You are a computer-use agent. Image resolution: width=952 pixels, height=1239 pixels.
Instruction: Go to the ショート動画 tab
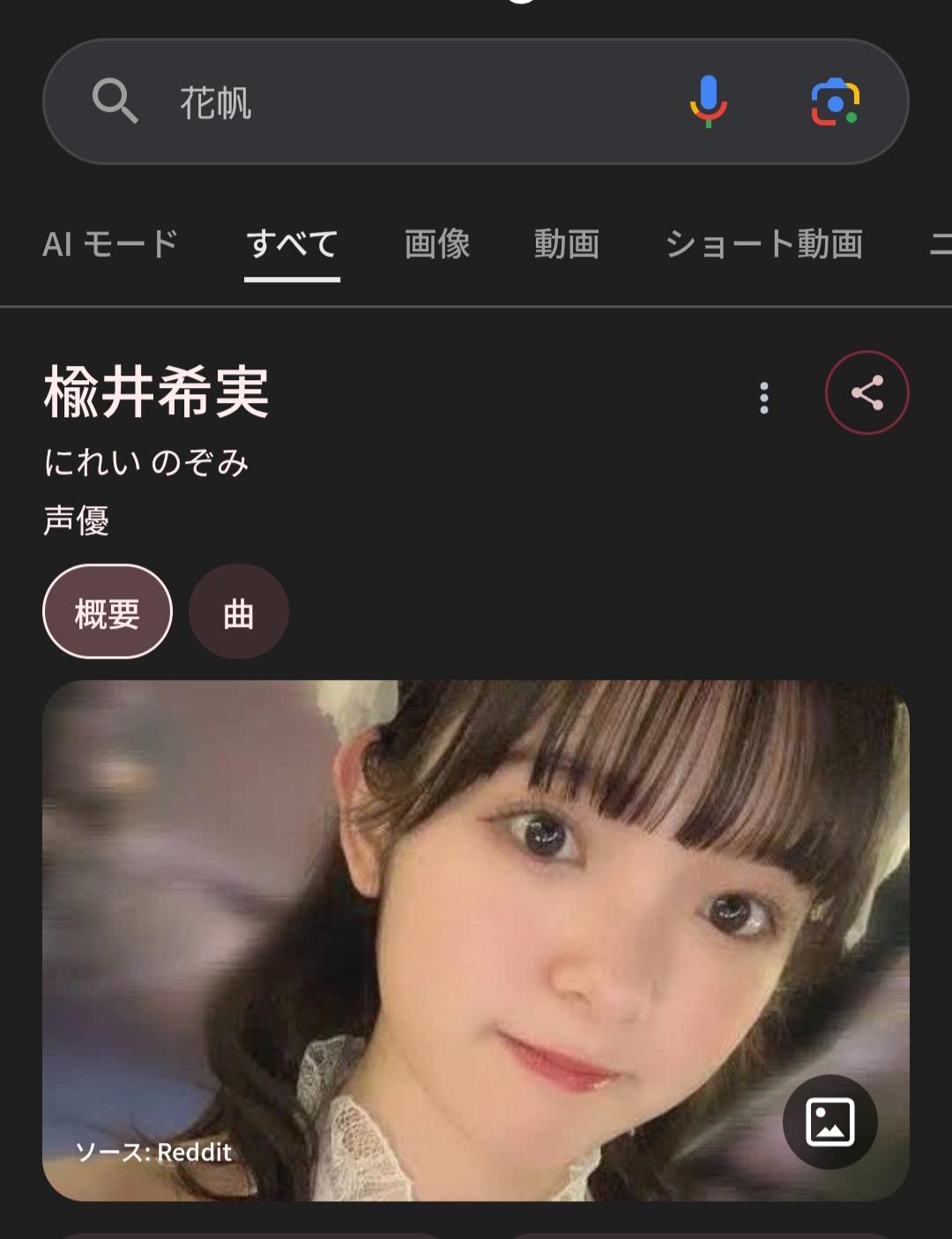click(764, 244)
